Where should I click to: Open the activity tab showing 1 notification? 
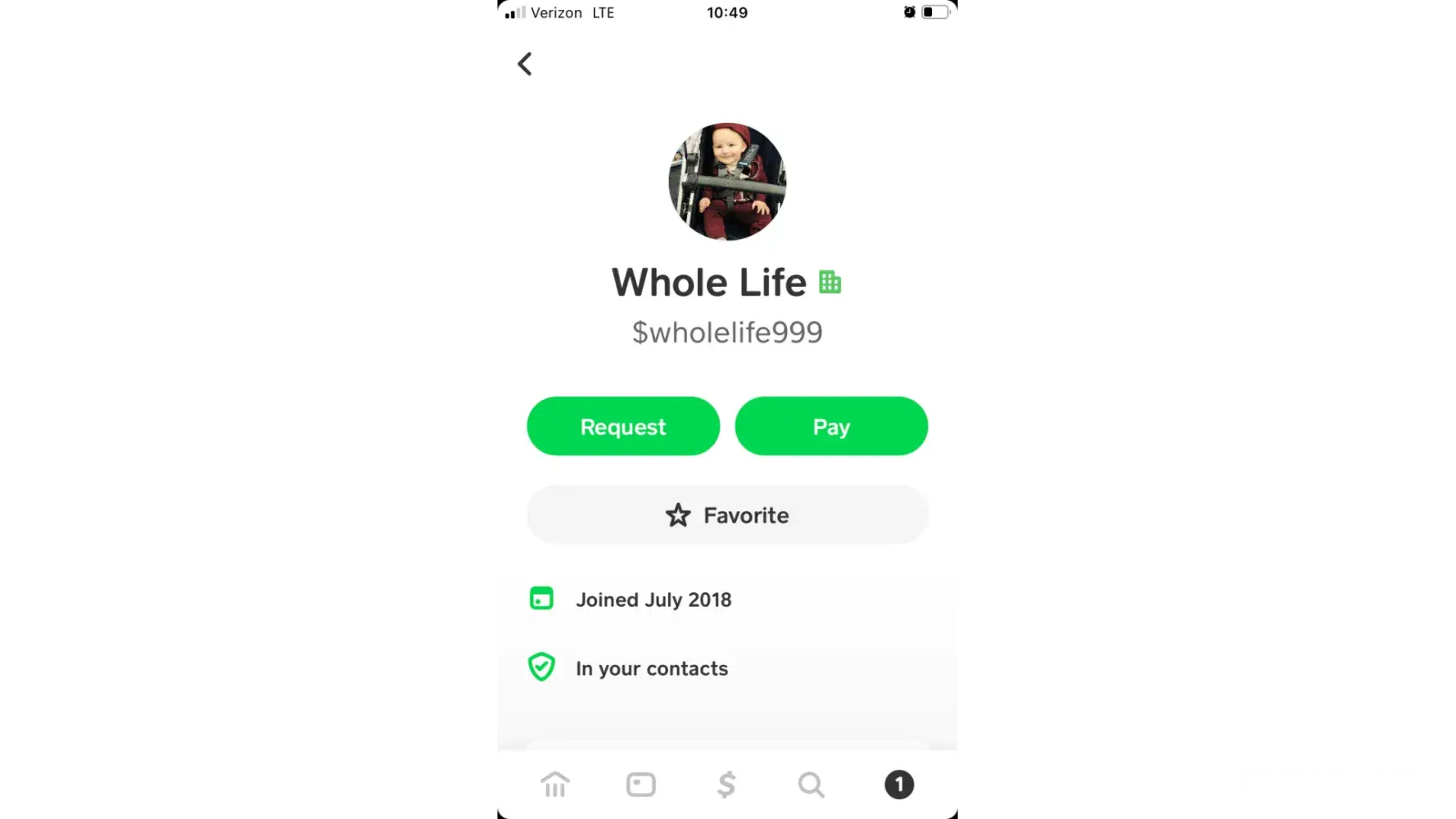[x=898, y=785]
